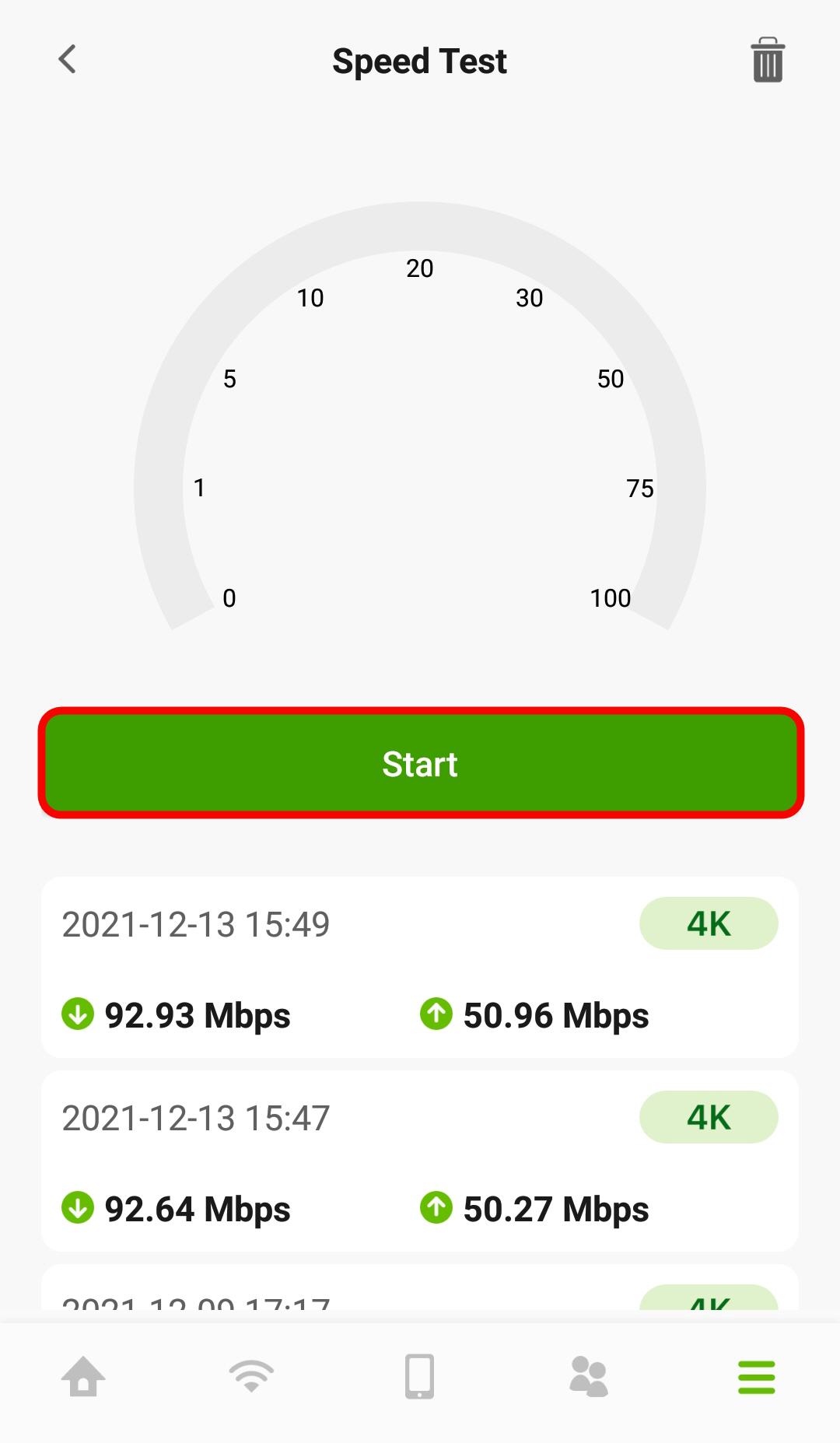The height and width of the screenshot is (1443, 840).
Task: Switch to the home tab
Action: (x=83, y=1376)
